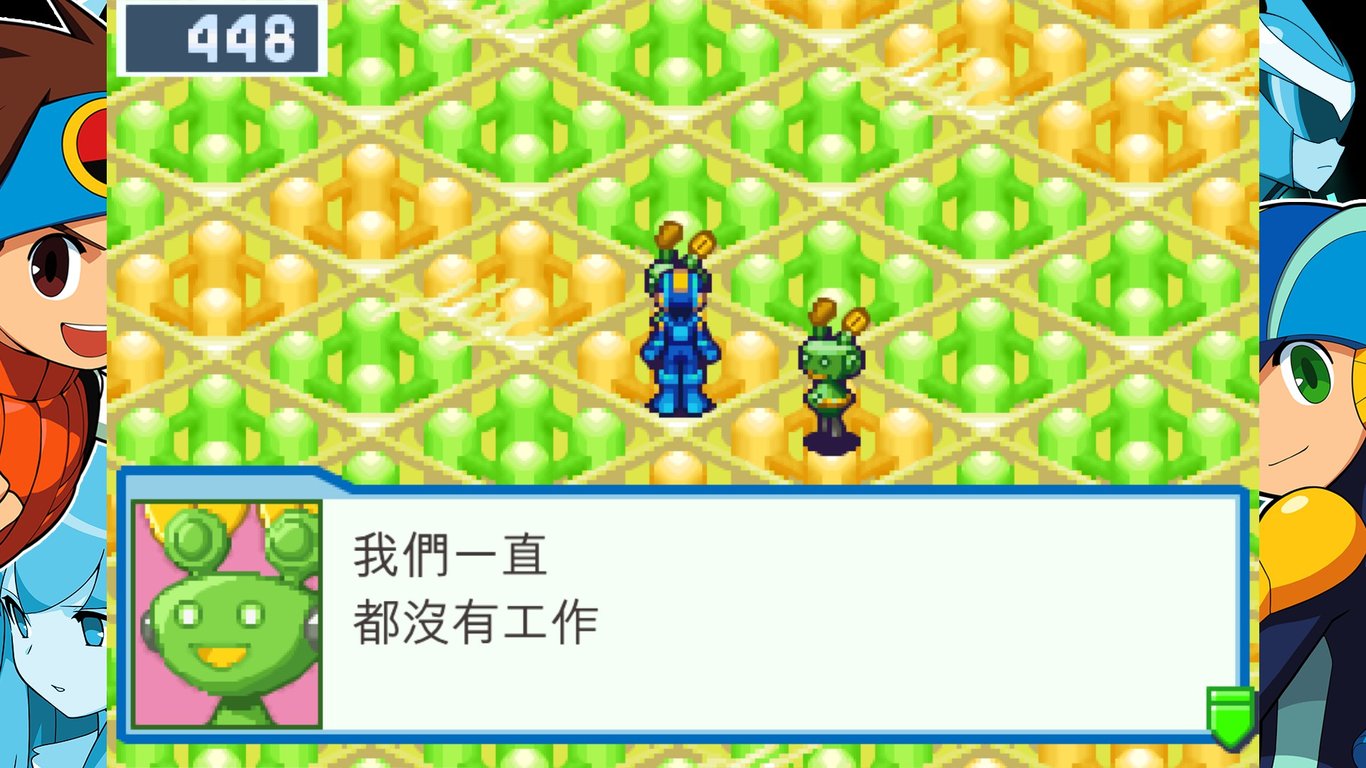Tap the green arrow to advance dialogue
Screen dimensions: 1366x768
tap(1230, 716)
